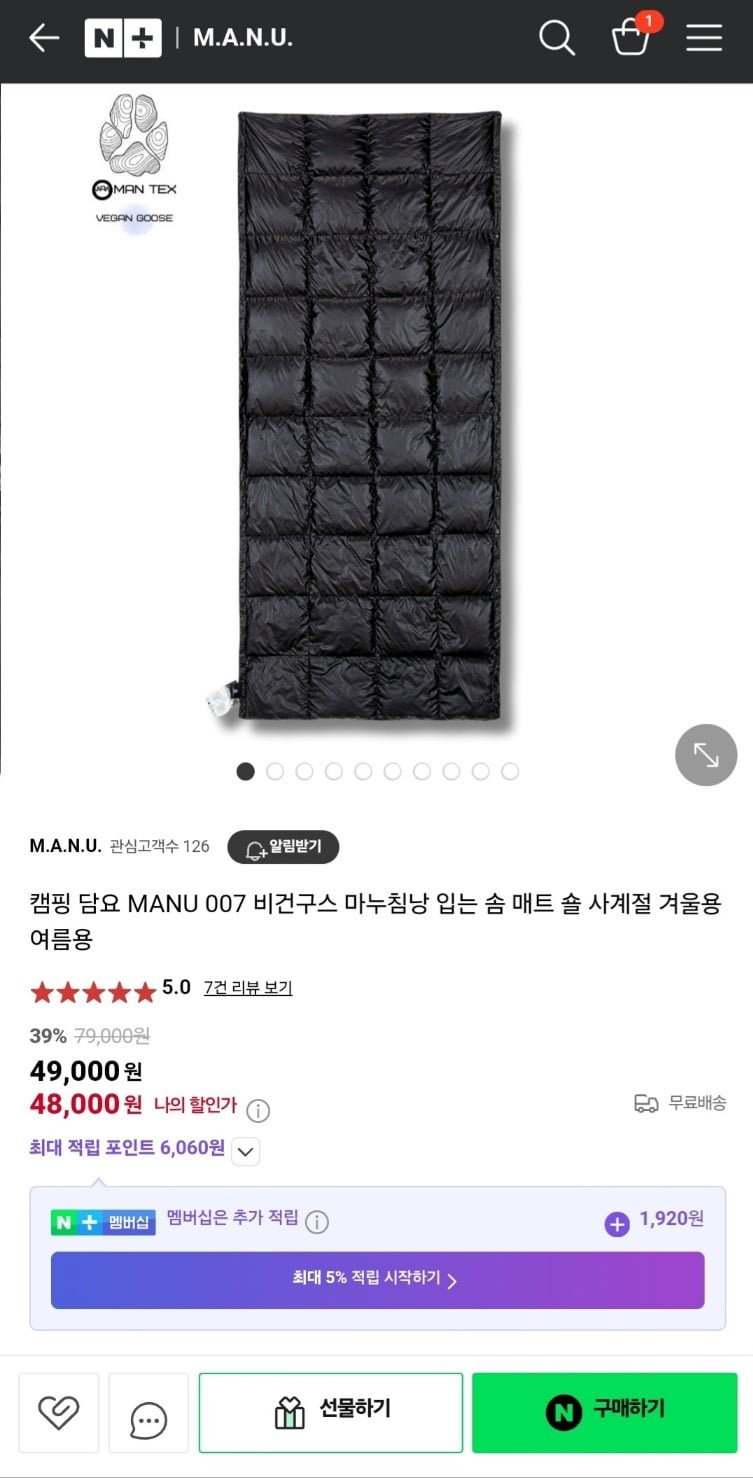Open the chat inquiry icon
Screen dimensions: 753x1478
149,1416
